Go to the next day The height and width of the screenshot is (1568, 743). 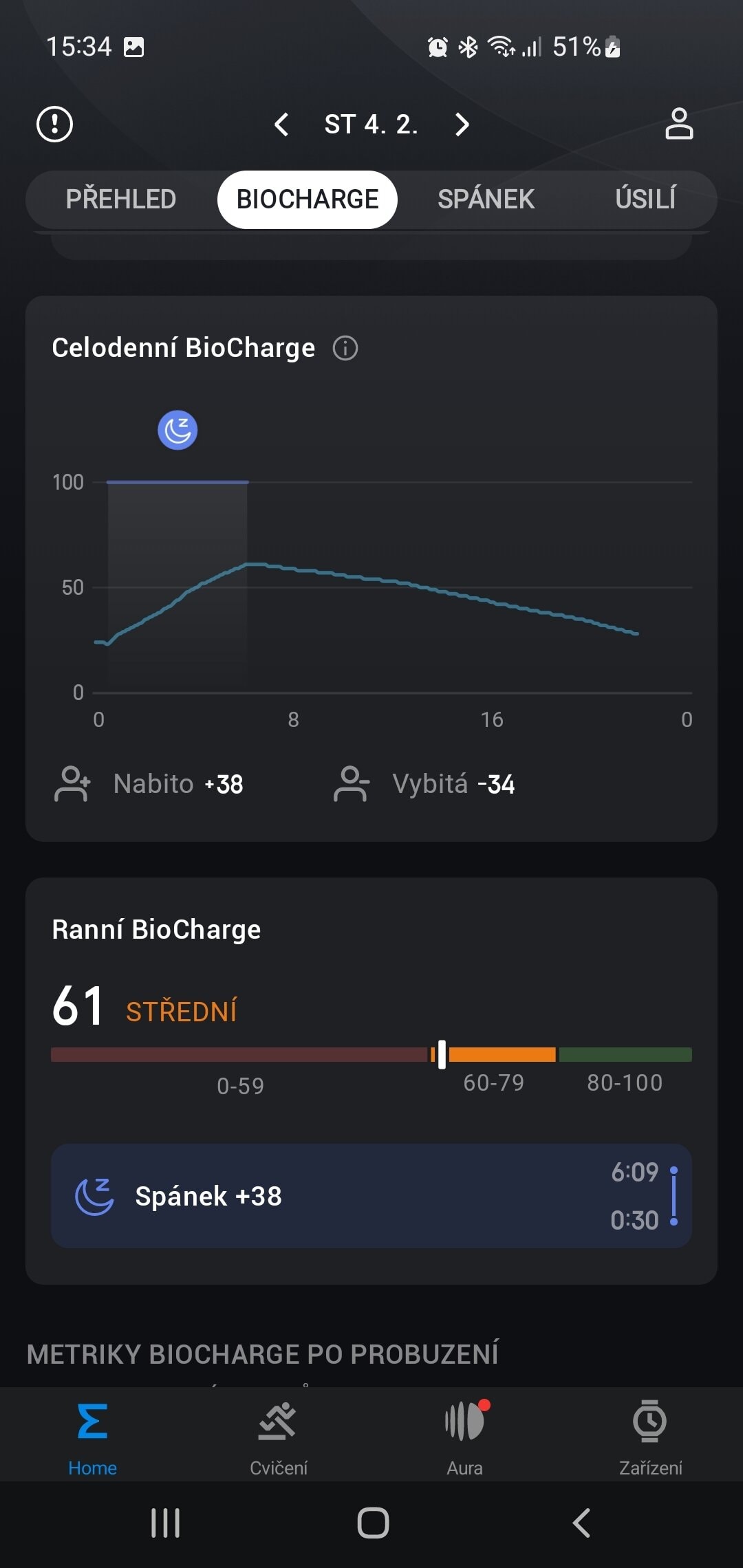tap(462, 124)
